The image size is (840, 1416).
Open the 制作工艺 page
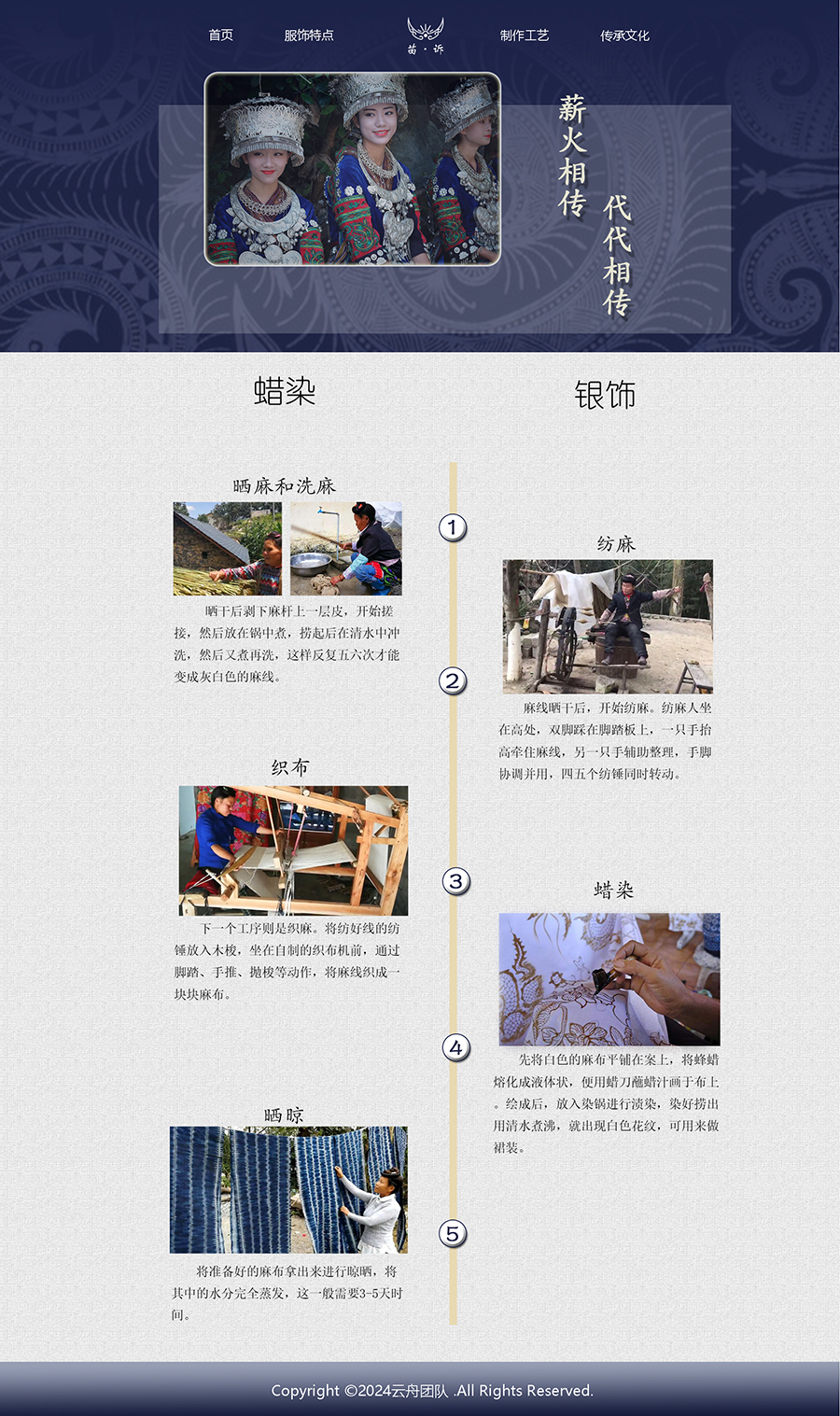525,35
